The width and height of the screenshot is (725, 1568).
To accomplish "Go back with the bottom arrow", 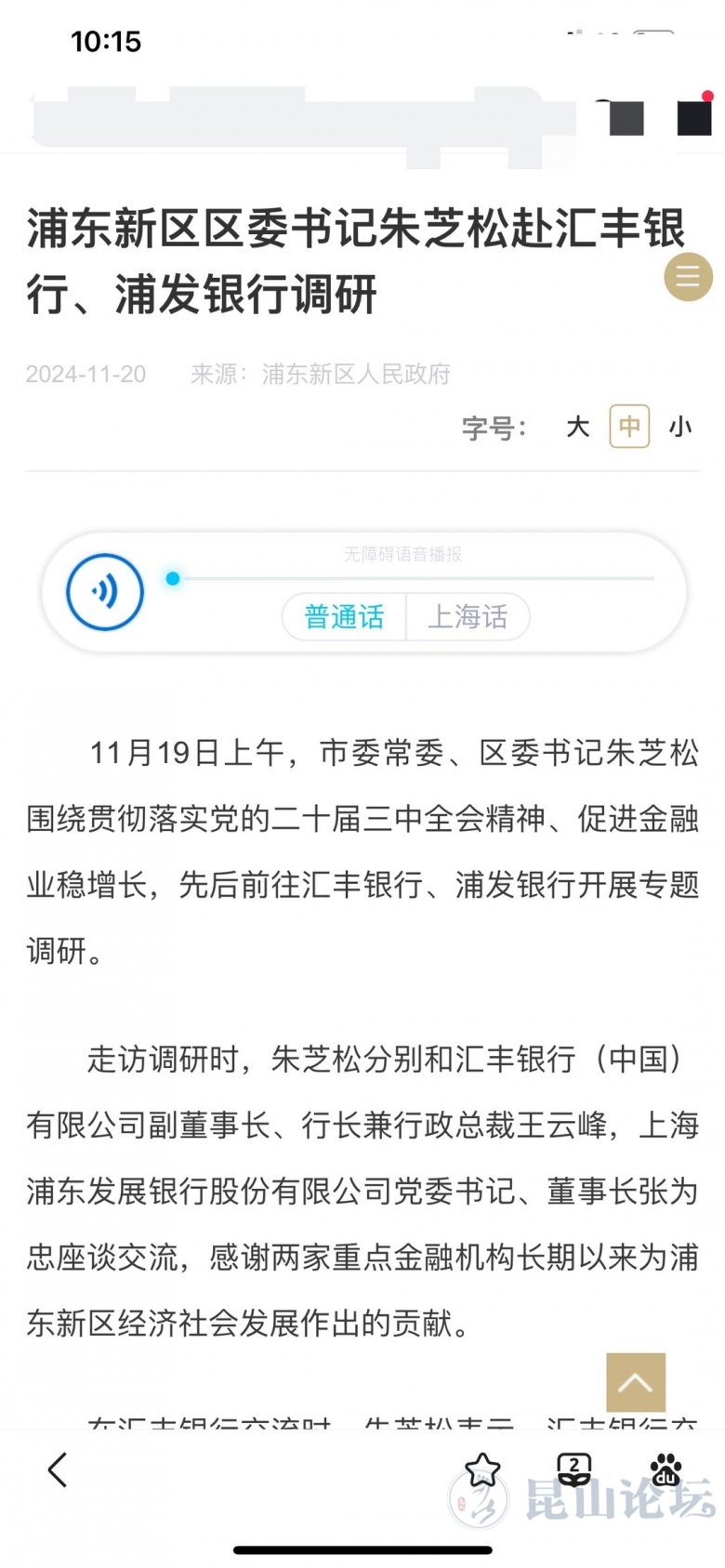I will [58, 1469].
